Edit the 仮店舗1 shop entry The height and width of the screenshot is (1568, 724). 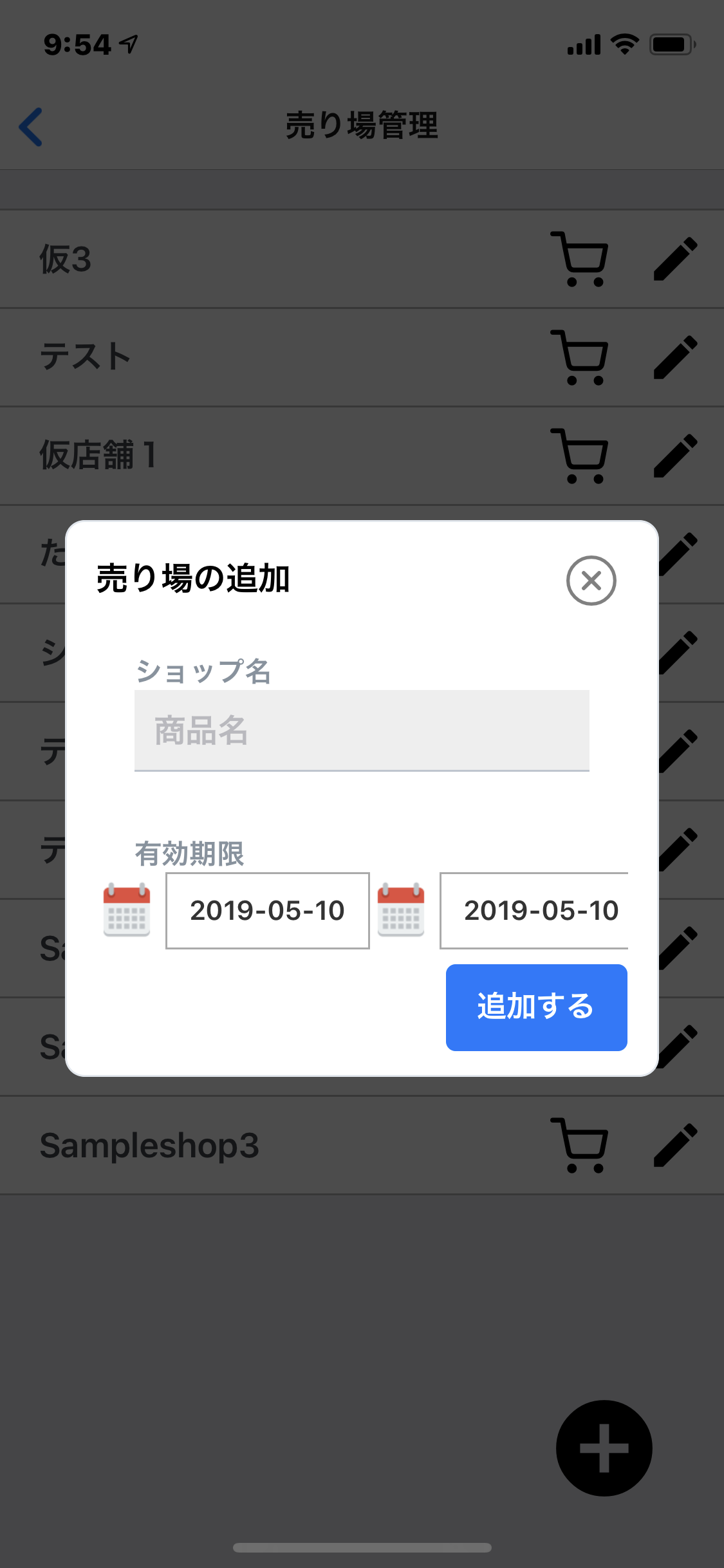(x=675, y=456)
